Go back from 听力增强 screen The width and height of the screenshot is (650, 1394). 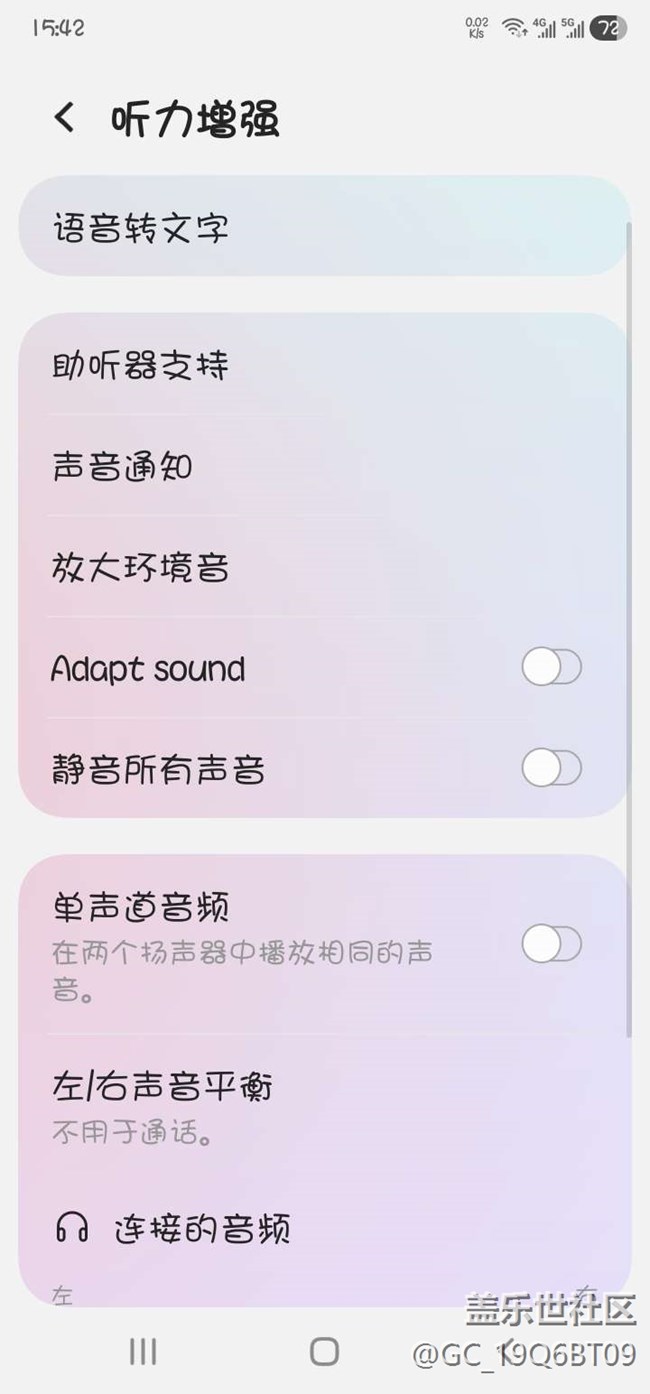click(x=65, y=119)
